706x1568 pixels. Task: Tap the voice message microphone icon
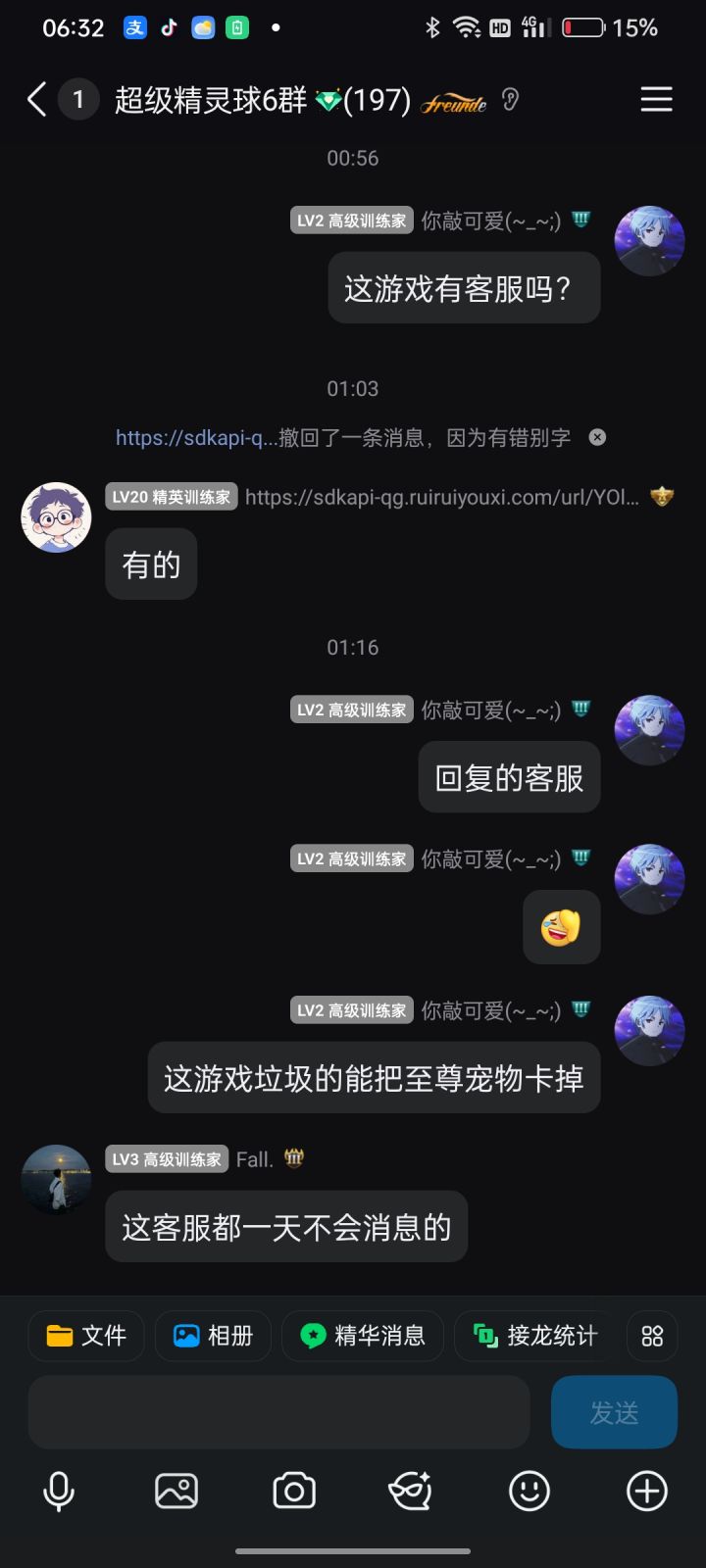pos(59,1491)
